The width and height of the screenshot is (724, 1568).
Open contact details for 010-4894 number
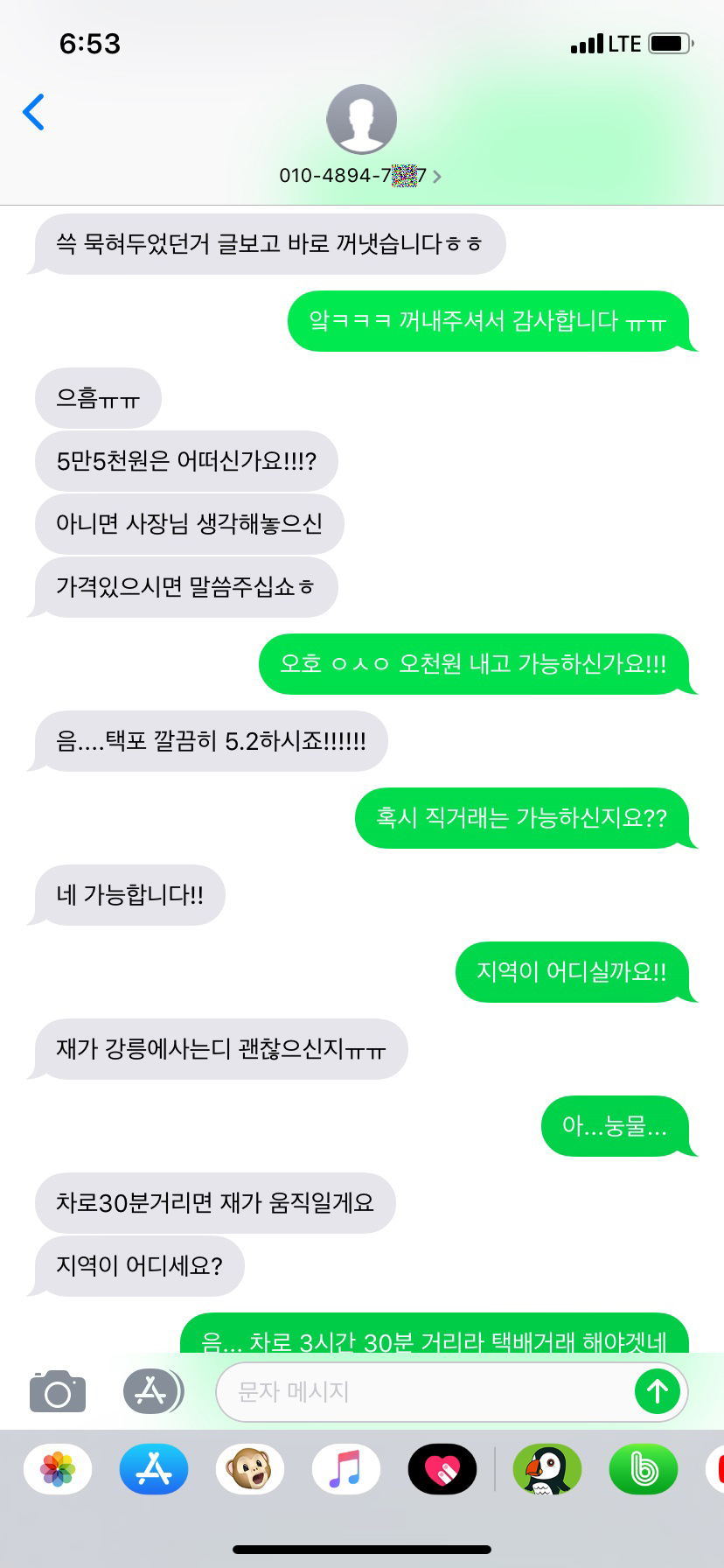coord(360,176)
